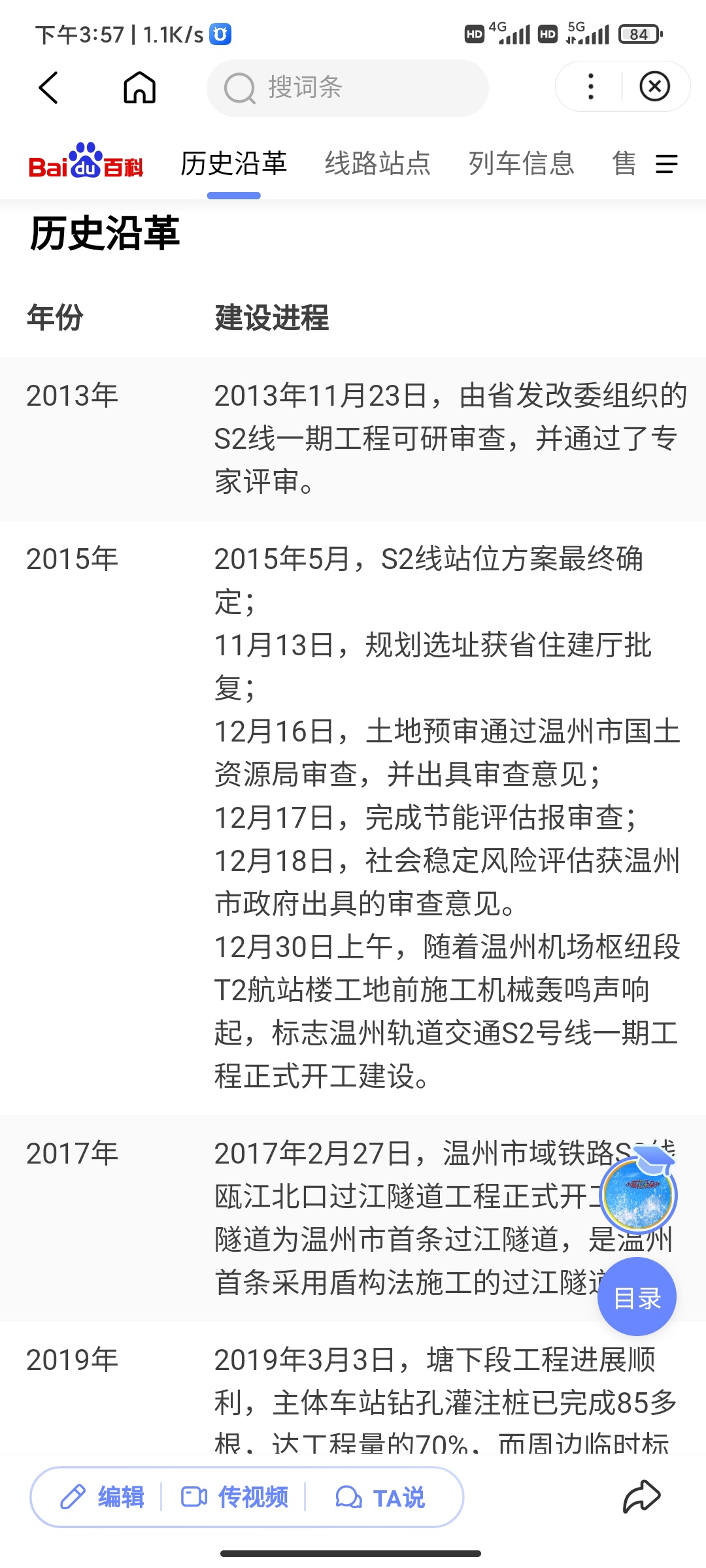Open the three-dot overflow menu
Image resolution: width=706 pixels, height=1568 pixels.
pyautogui.click(x=590, y=86)
